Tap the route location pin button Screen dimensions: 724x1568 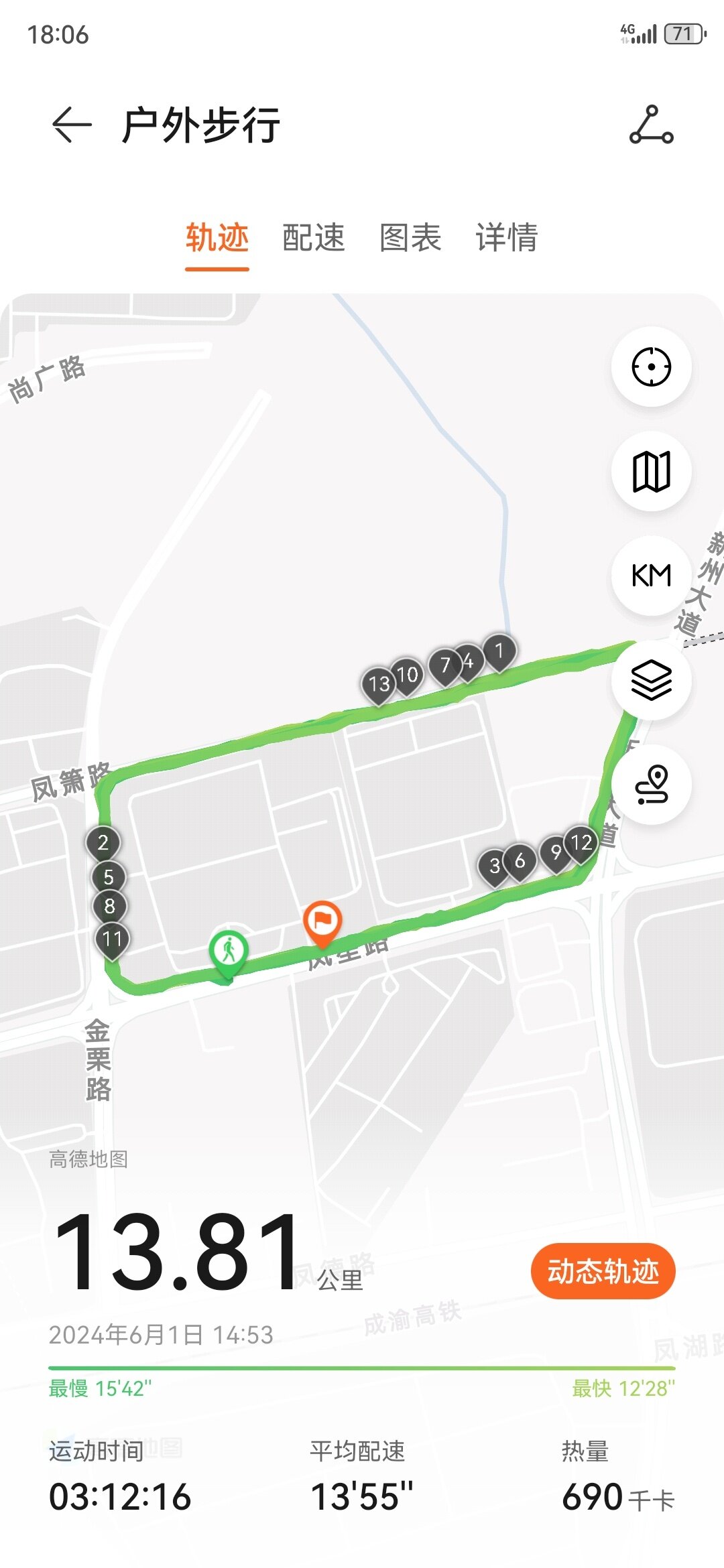[x=651, y=785]
